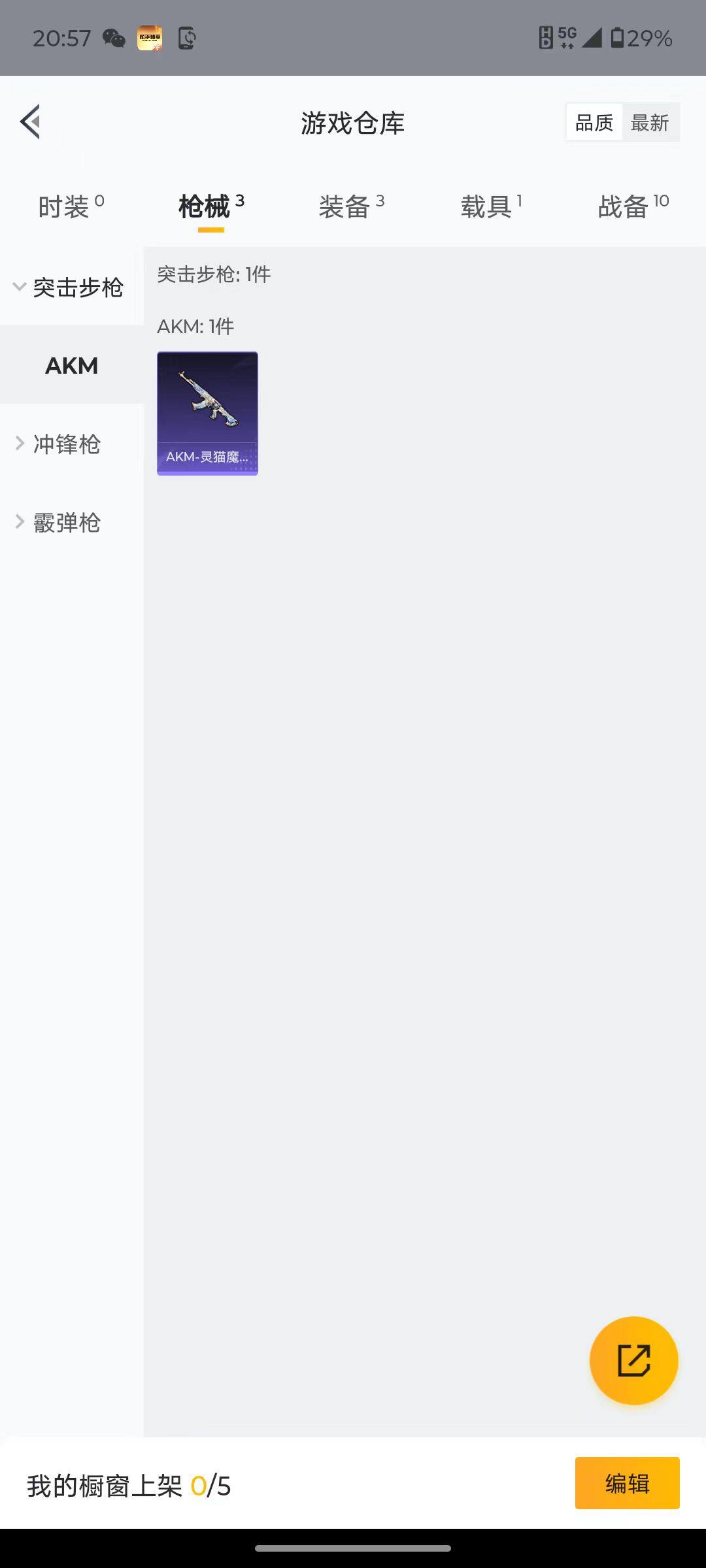
Task: Open the AKM-灵猫魔 skin thumbnail
Action: 207,412
